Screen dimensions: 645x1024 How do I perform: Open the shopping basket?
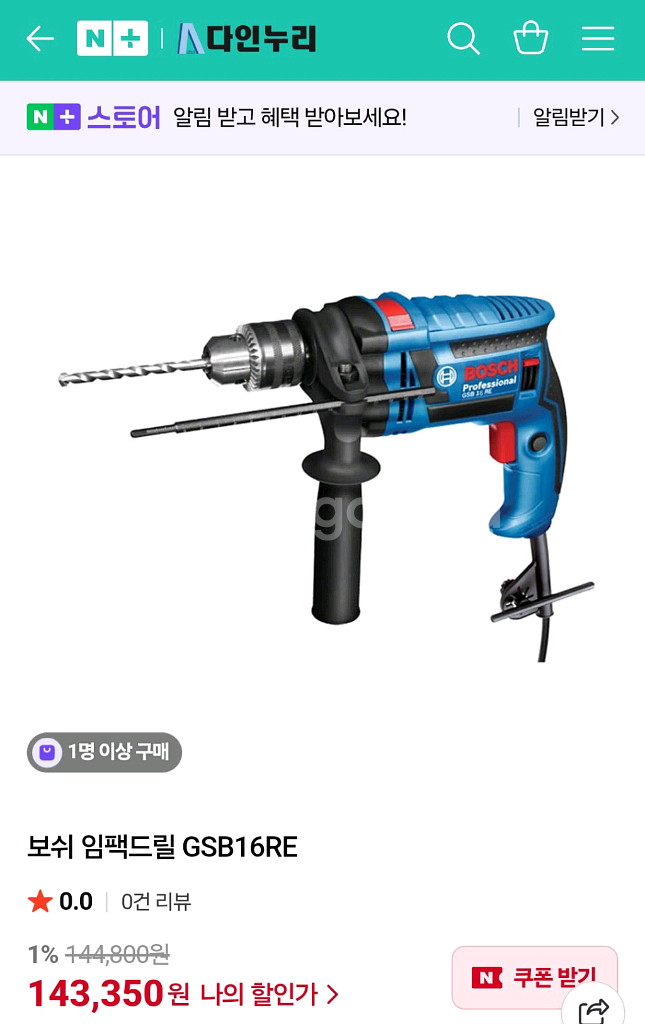coord(530,39)
